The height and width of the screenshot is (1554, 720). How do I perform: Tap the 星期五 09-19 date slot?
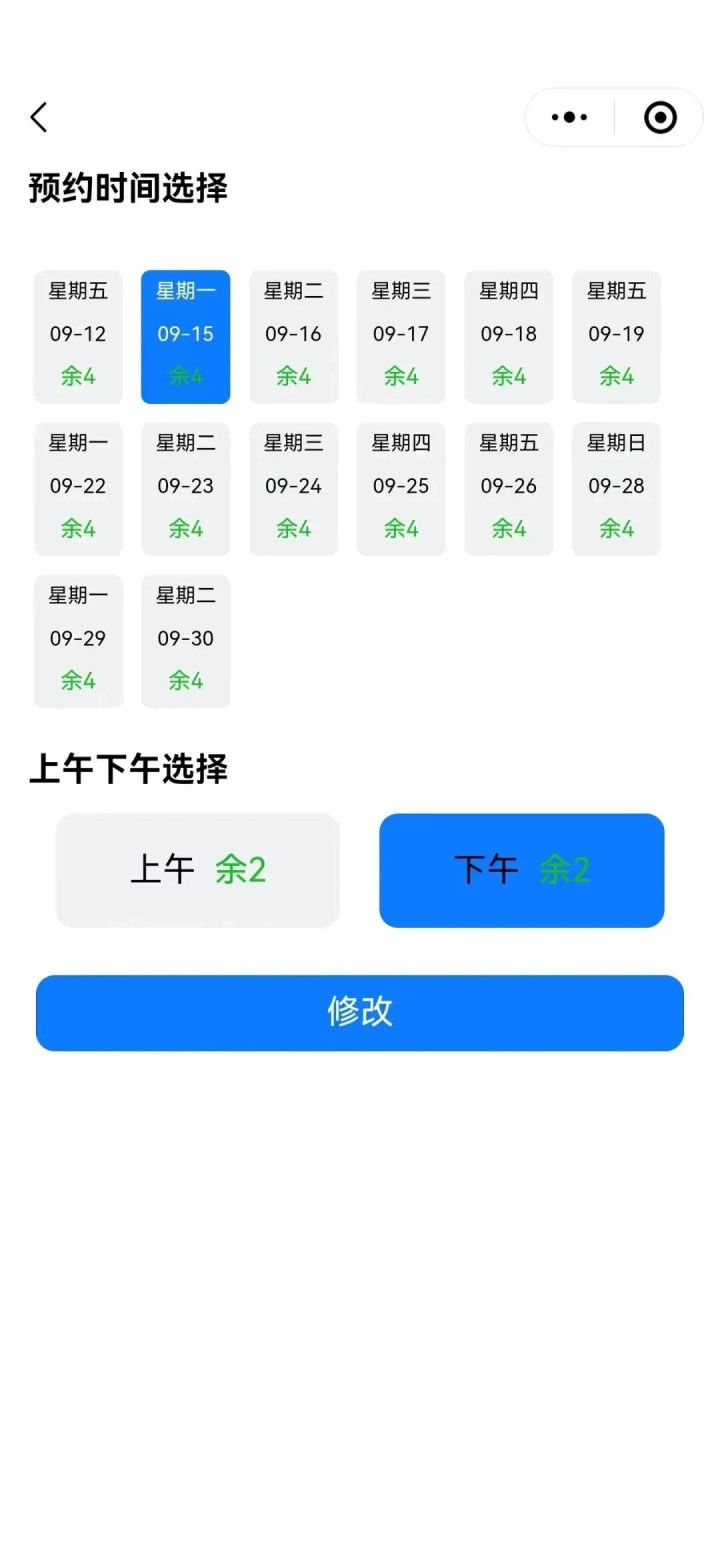point(616,336)
